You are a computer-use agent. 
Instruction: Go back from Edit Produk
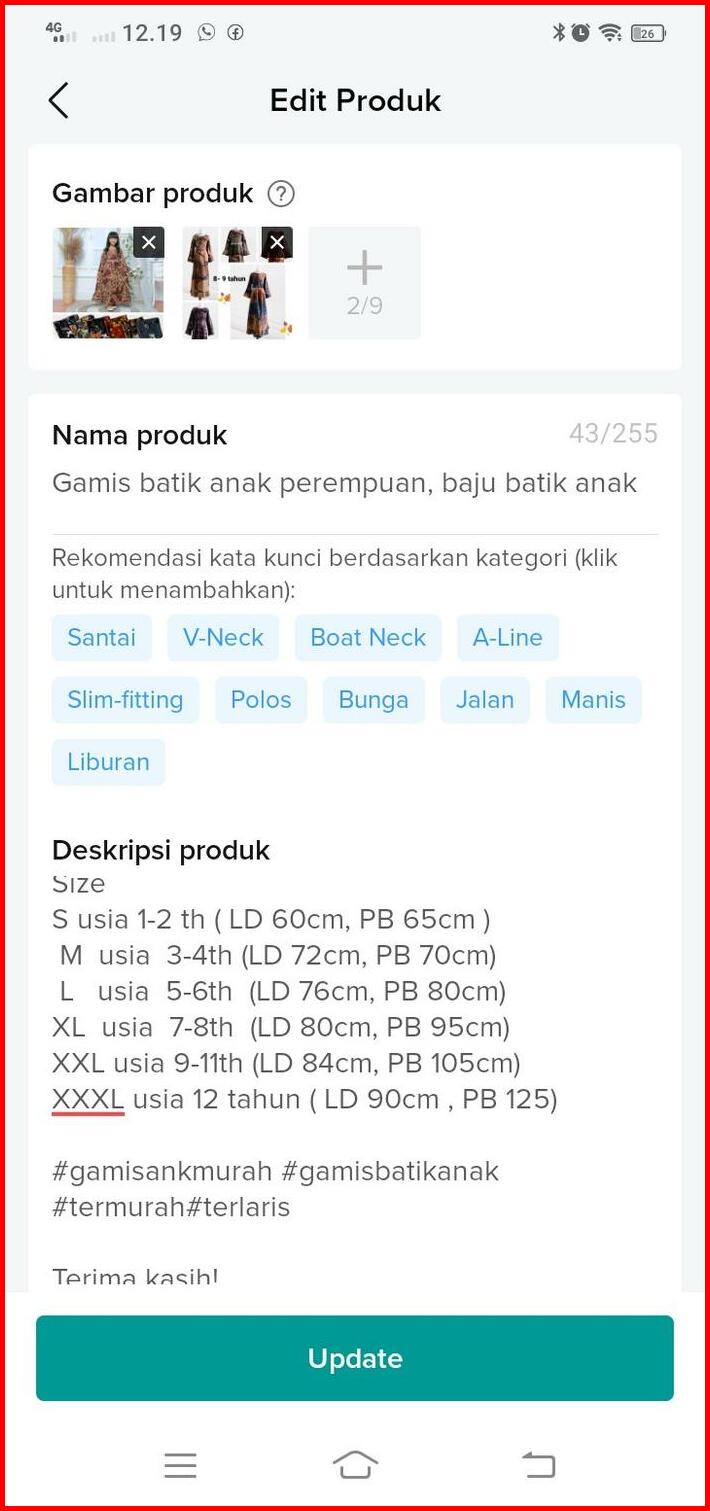59,101
